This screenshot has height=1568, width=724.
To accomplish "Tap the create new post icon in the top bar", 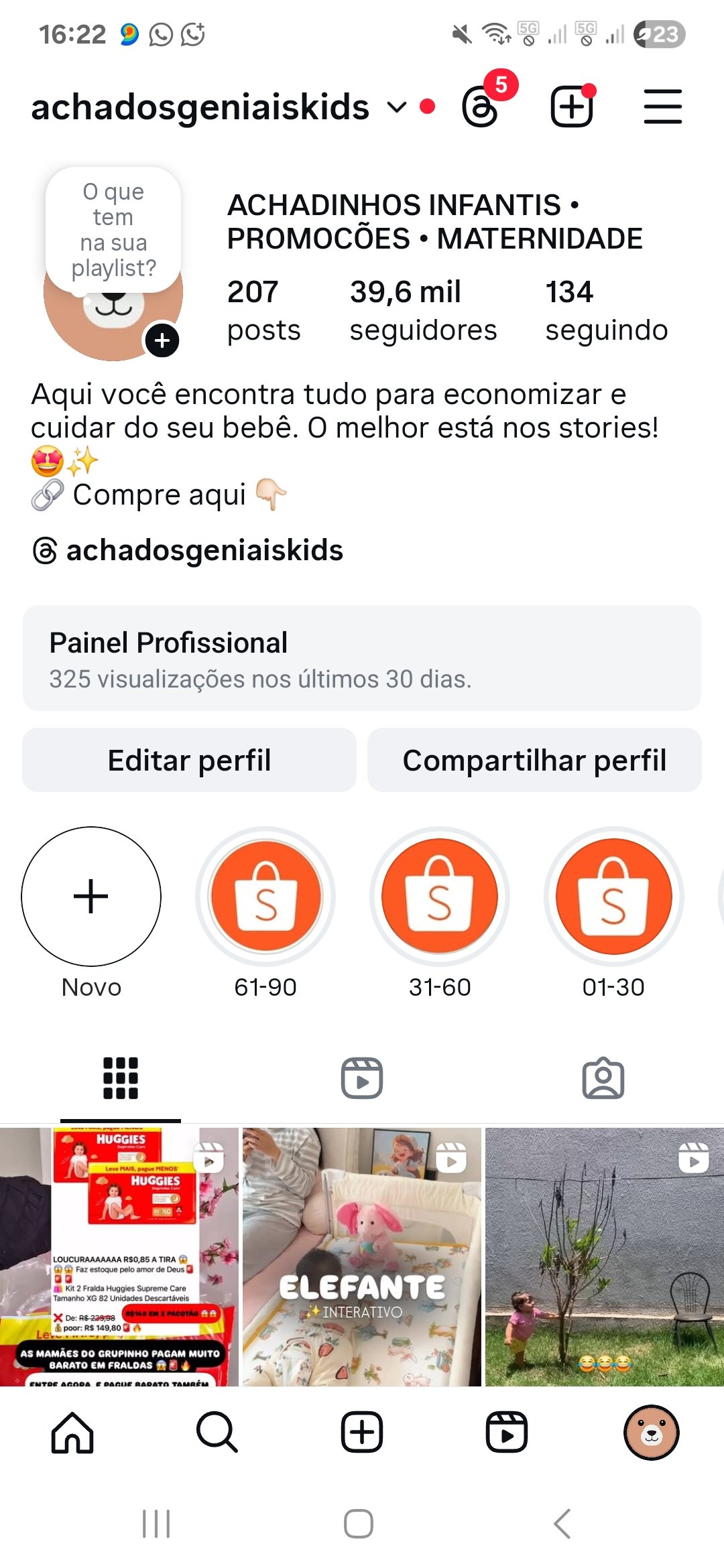I will (572, 107).
